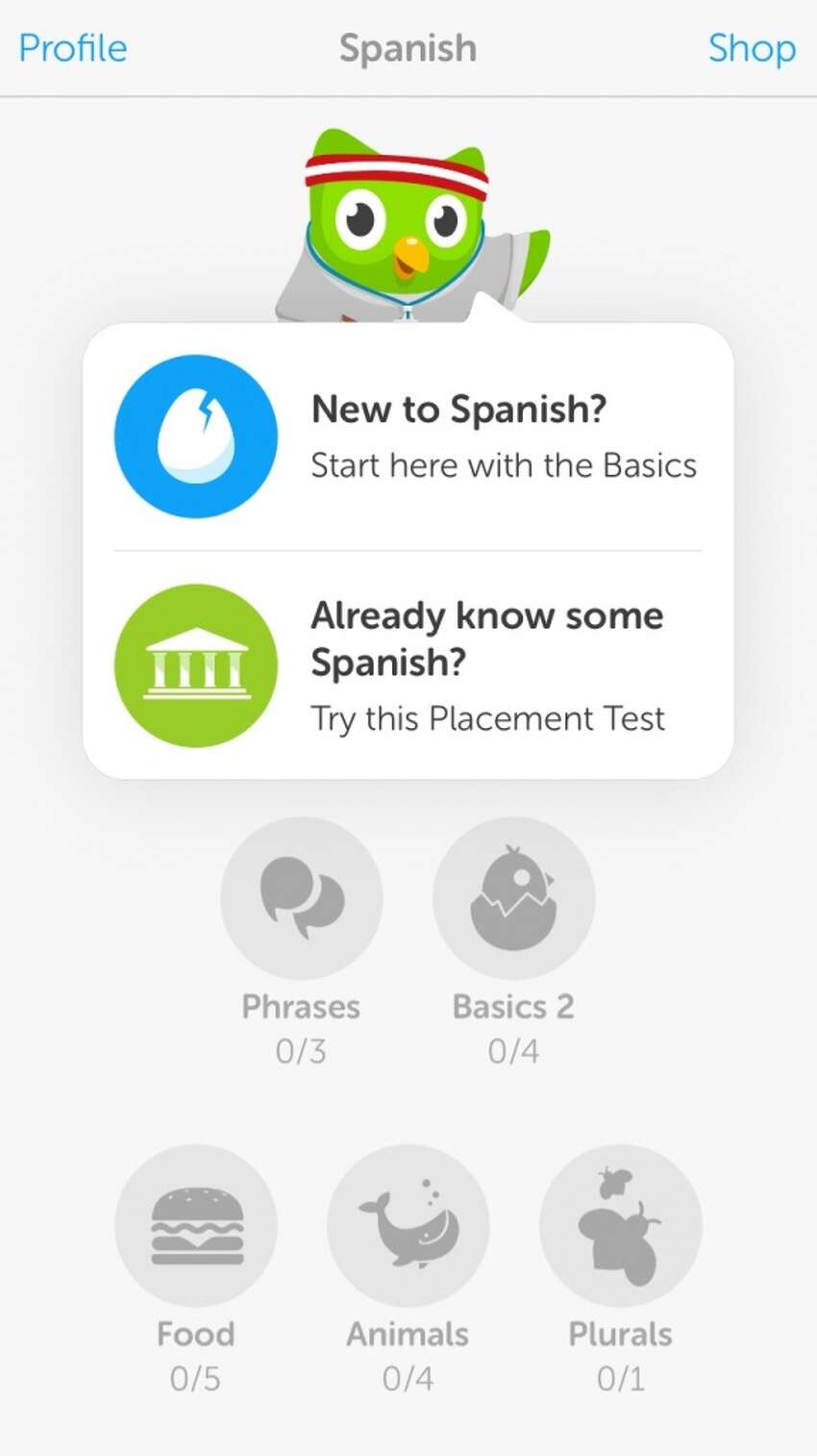Try the Placement Test
Image resolution: width=817 pixels, height=1456 pixels.
(408, 665)
